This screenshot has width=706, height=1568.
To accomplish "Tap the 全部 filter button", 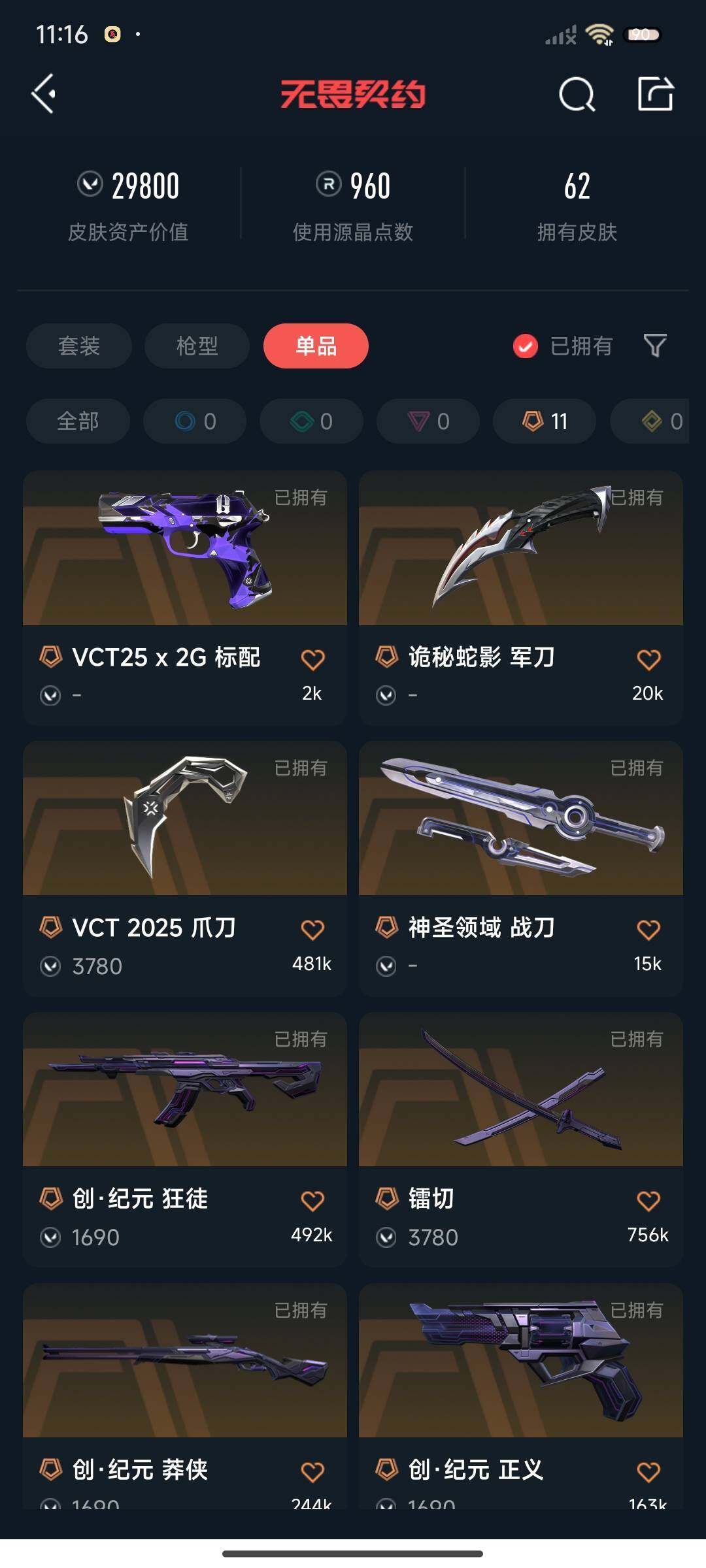I will (x=77, y=421).
